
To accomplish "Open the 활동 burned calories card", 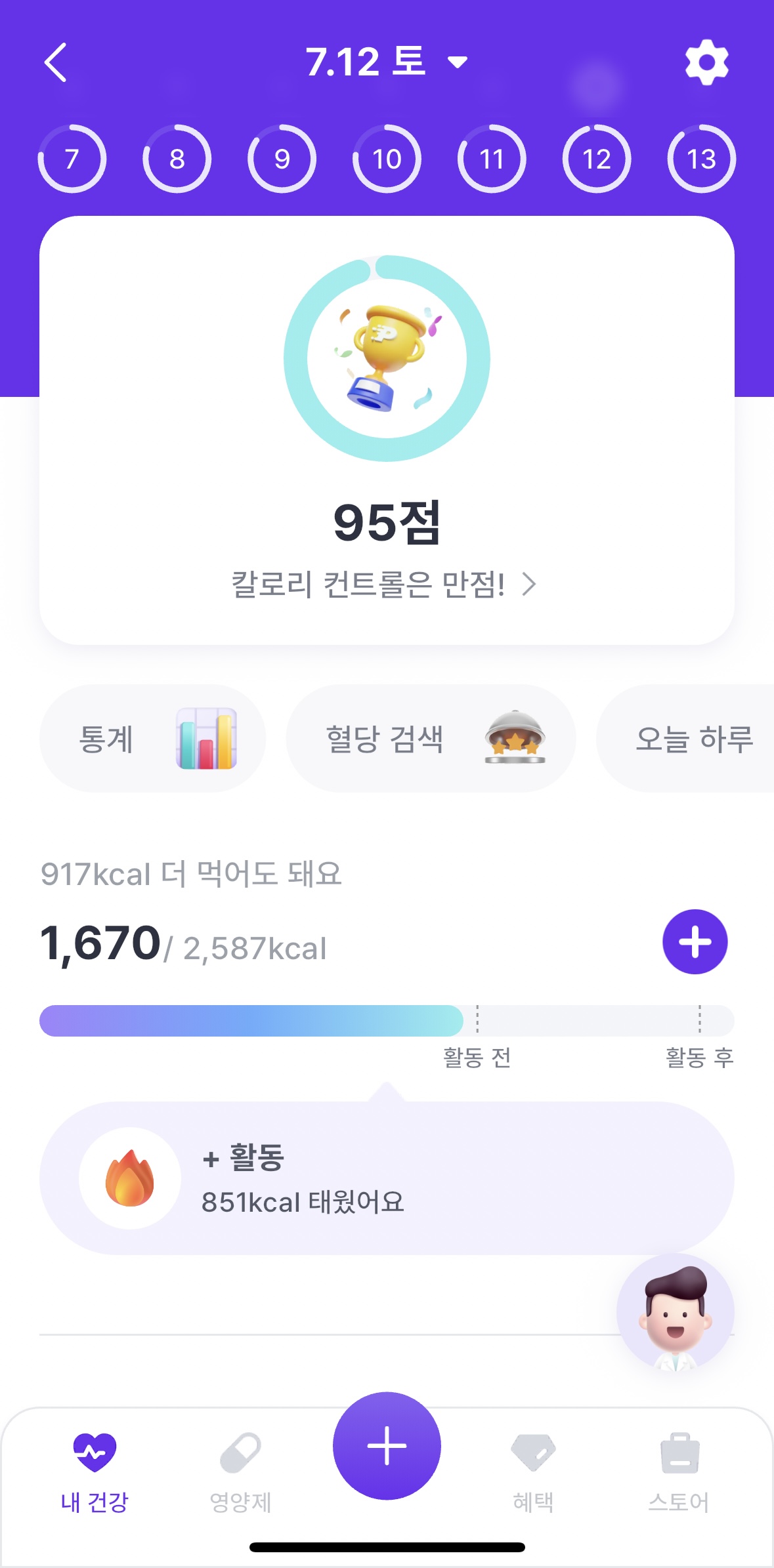I will tap(387, 1178).
